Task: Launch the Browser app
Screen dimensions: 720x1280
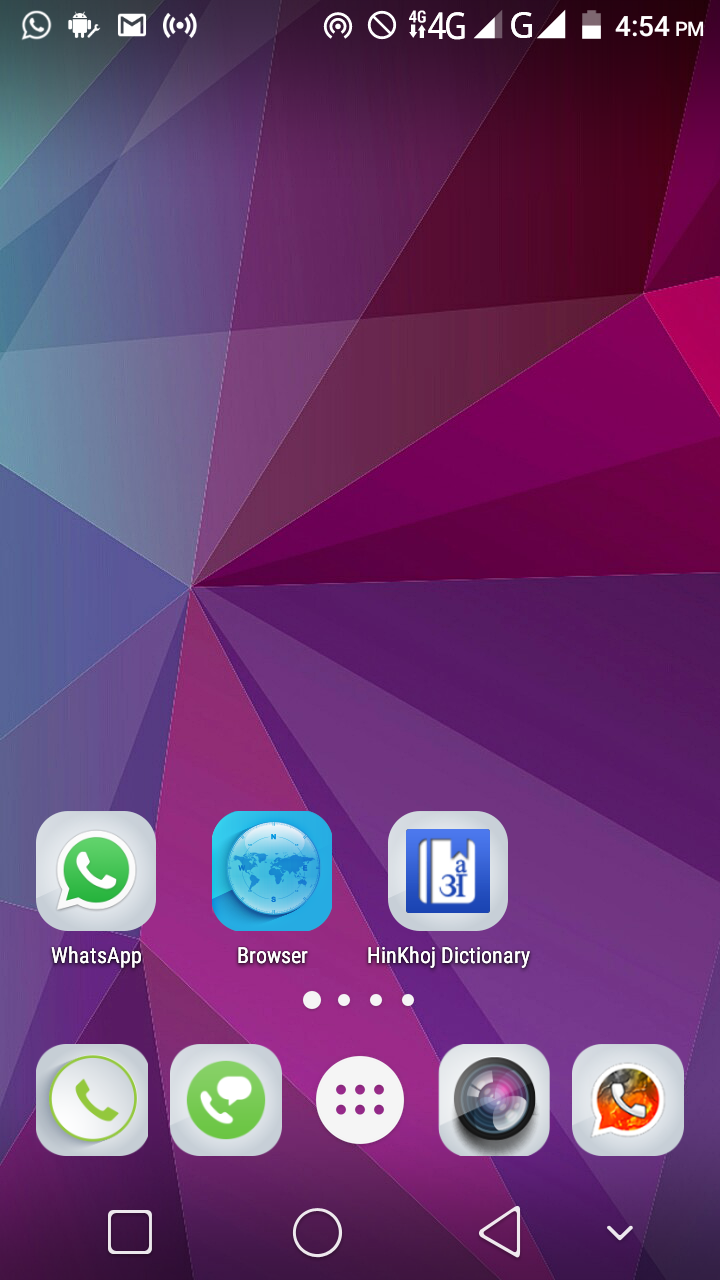Action: (272, 871)
